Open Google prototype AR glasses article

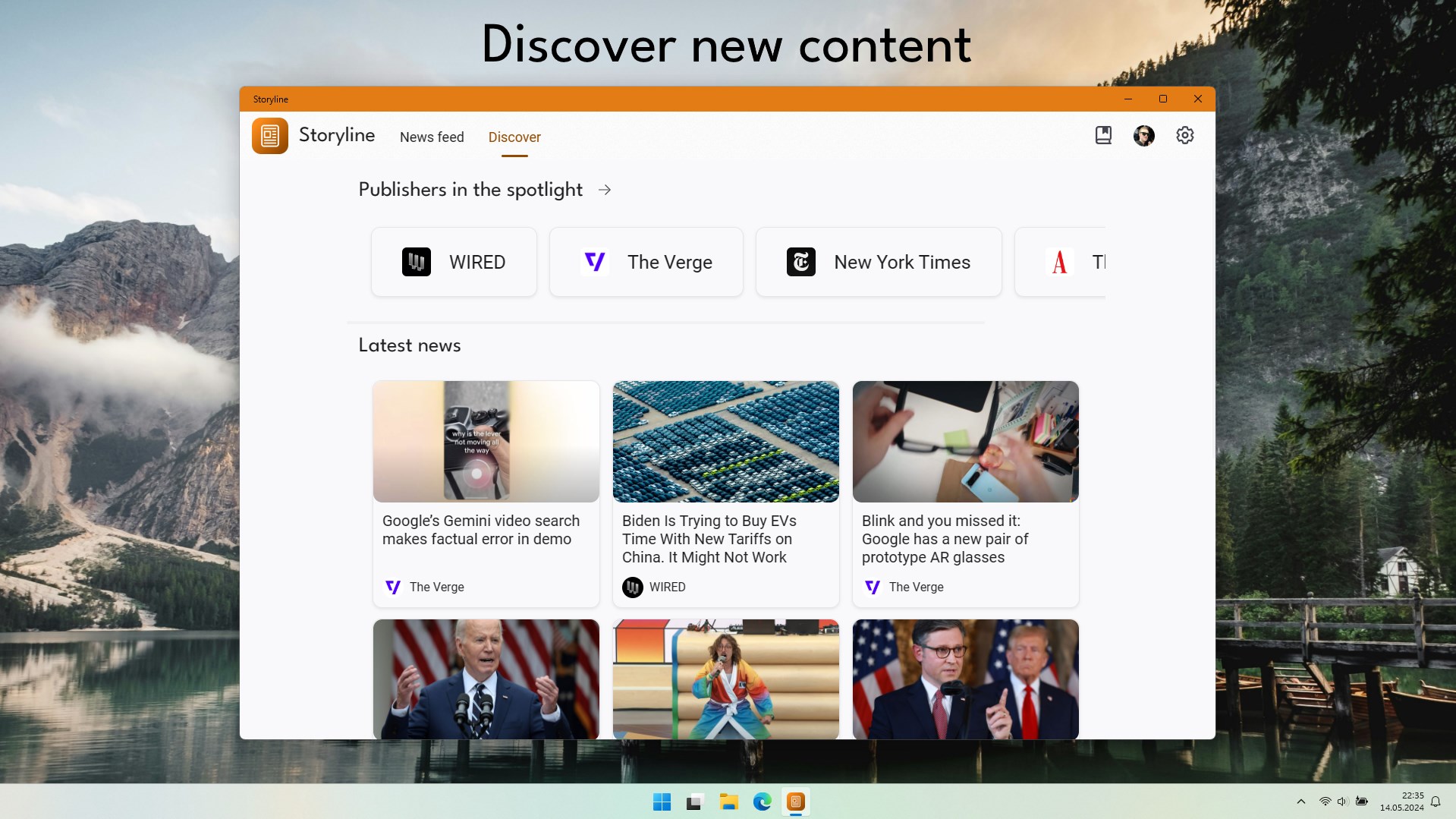point(965,493)
